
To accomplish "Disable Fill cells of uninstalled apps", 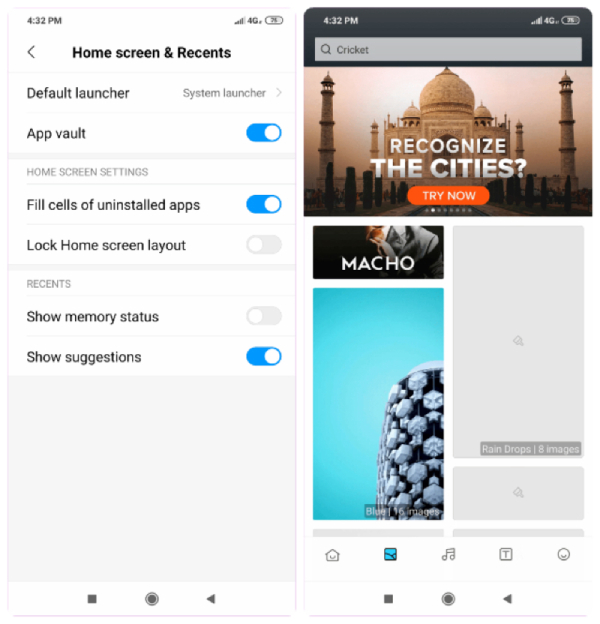I will 264,205.
